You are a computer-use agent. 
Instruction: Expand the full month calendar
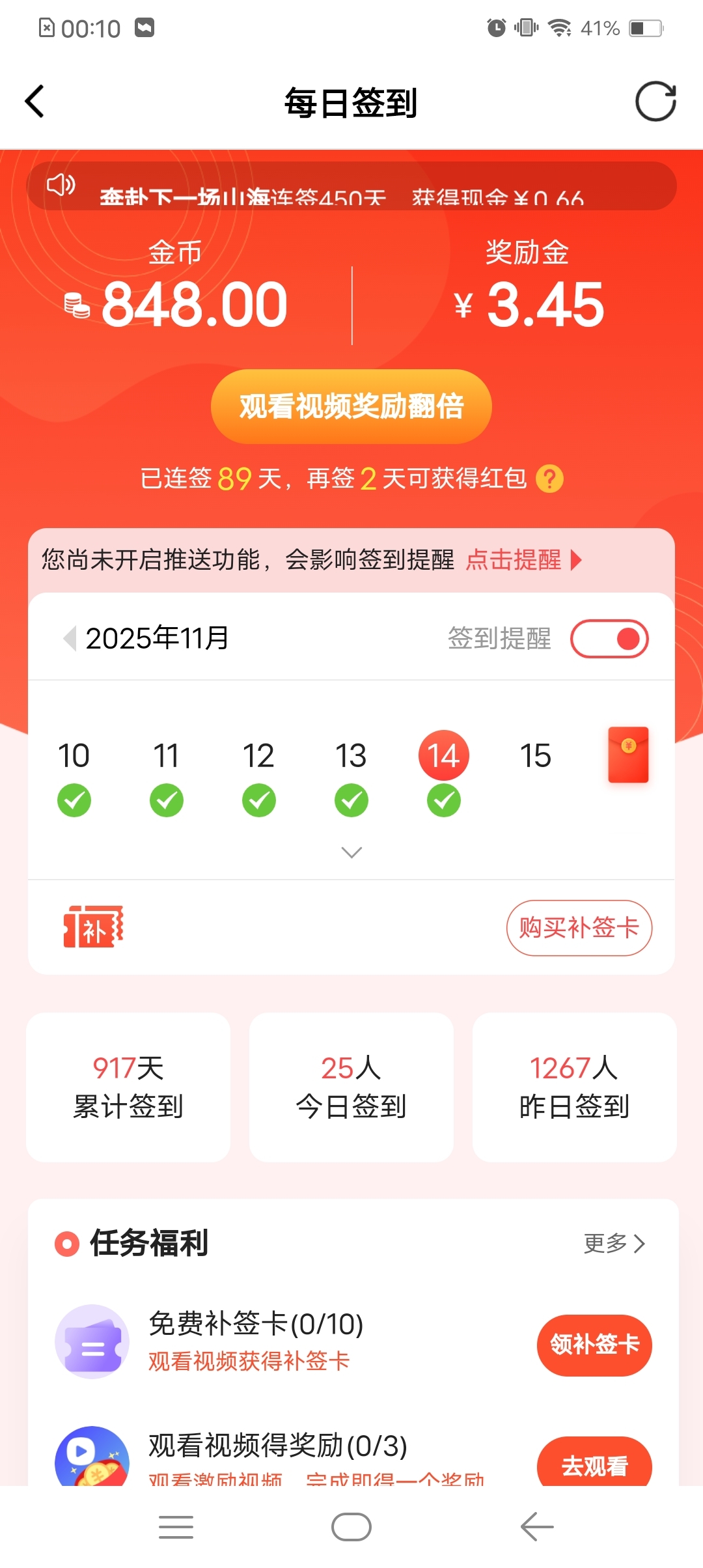(351, 852)
